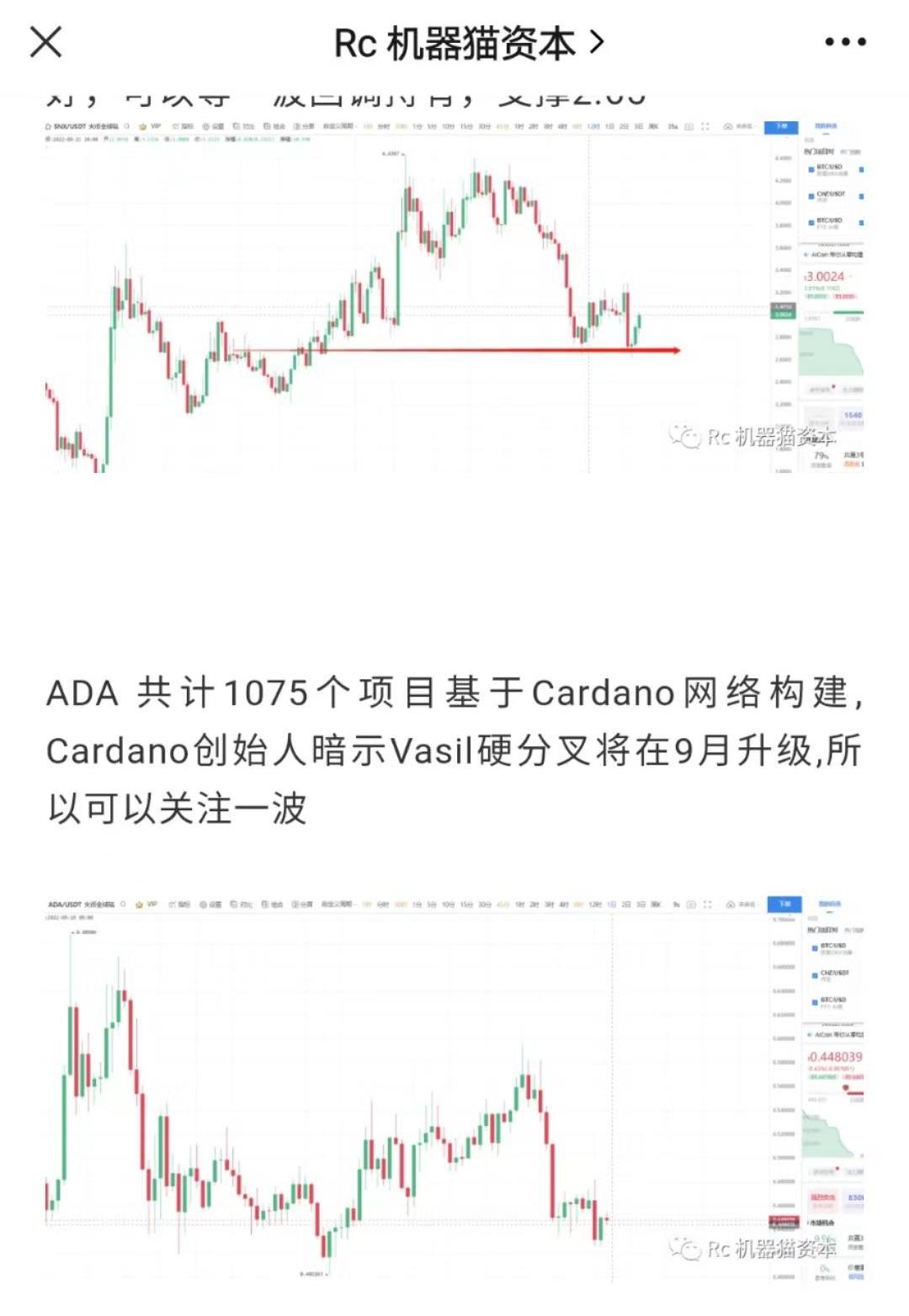Close the article page
Viewport: 909px width, 1316px height.
46,41
